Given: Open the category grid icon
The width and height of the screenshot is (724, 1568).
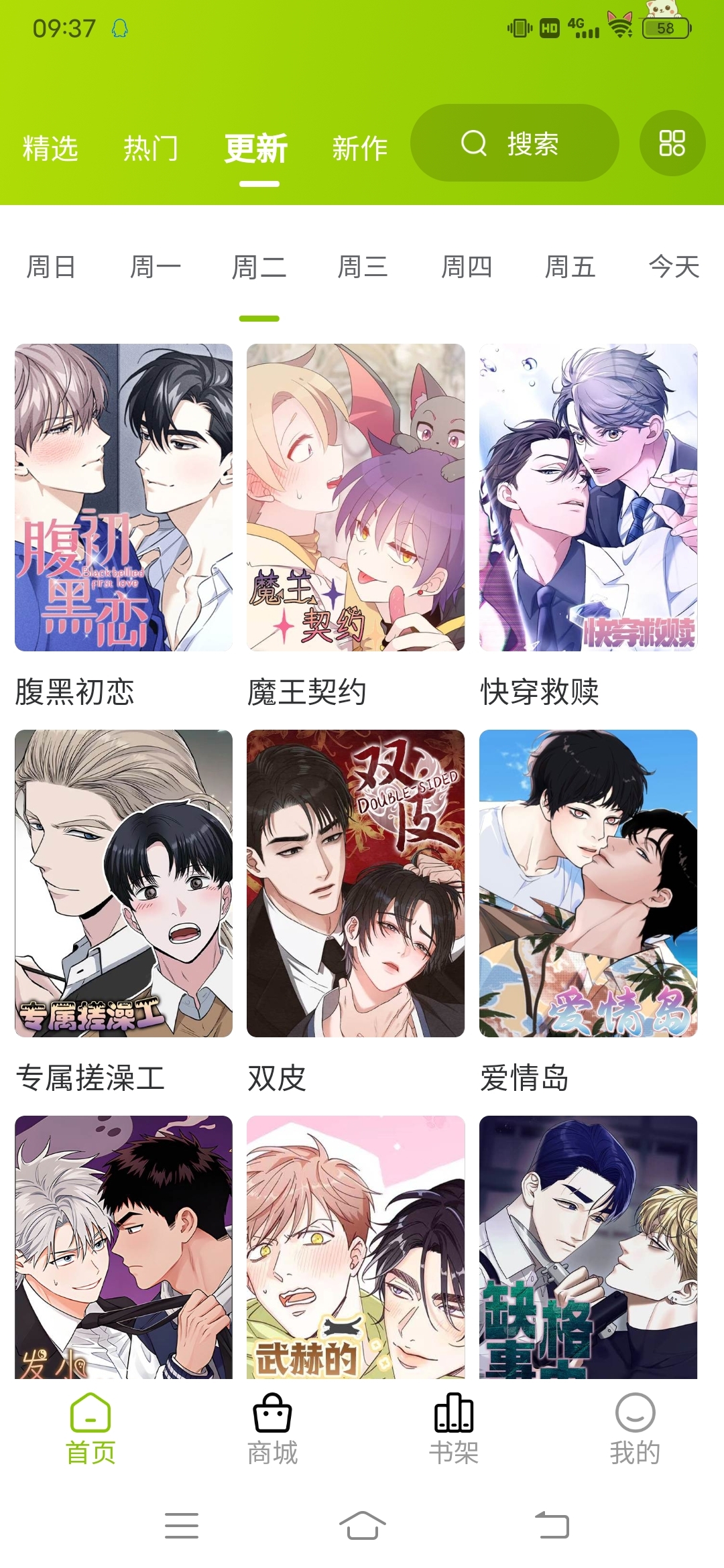Looking at the screenshot, I should [x=672, y=143].
